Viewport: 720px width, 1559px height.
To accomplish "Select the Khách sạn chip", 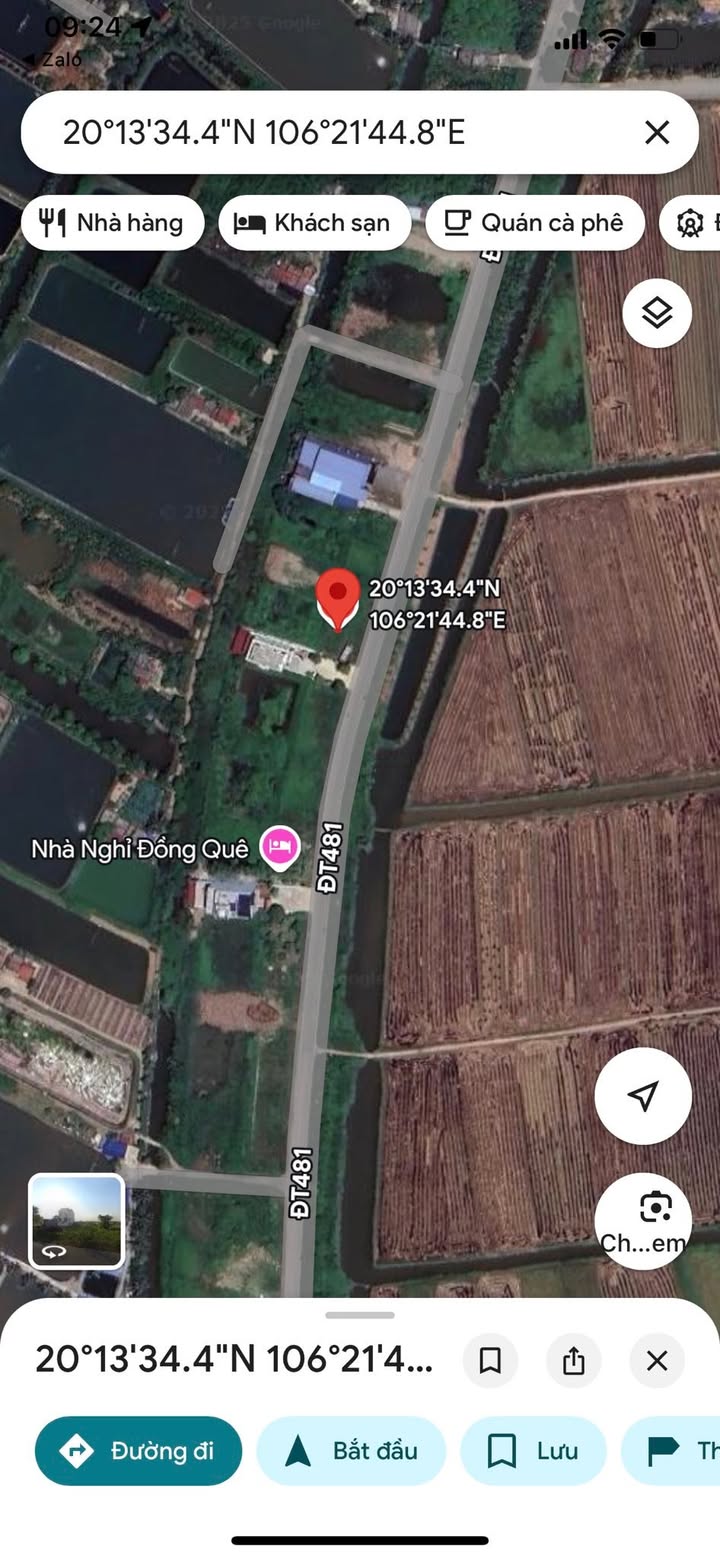I will coord(314,222).
